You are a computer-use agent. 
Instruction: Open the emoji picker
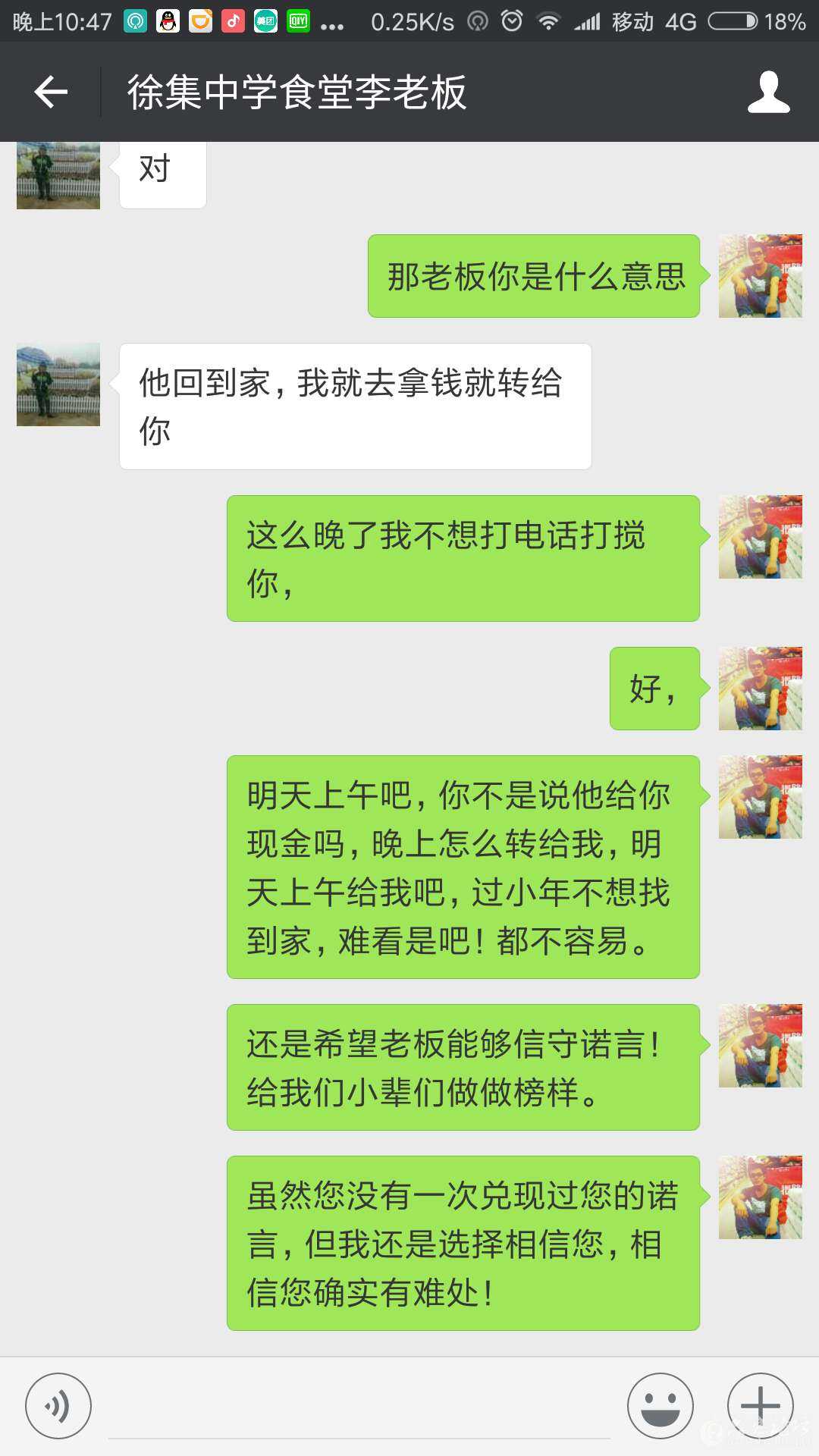[660, 1406]
